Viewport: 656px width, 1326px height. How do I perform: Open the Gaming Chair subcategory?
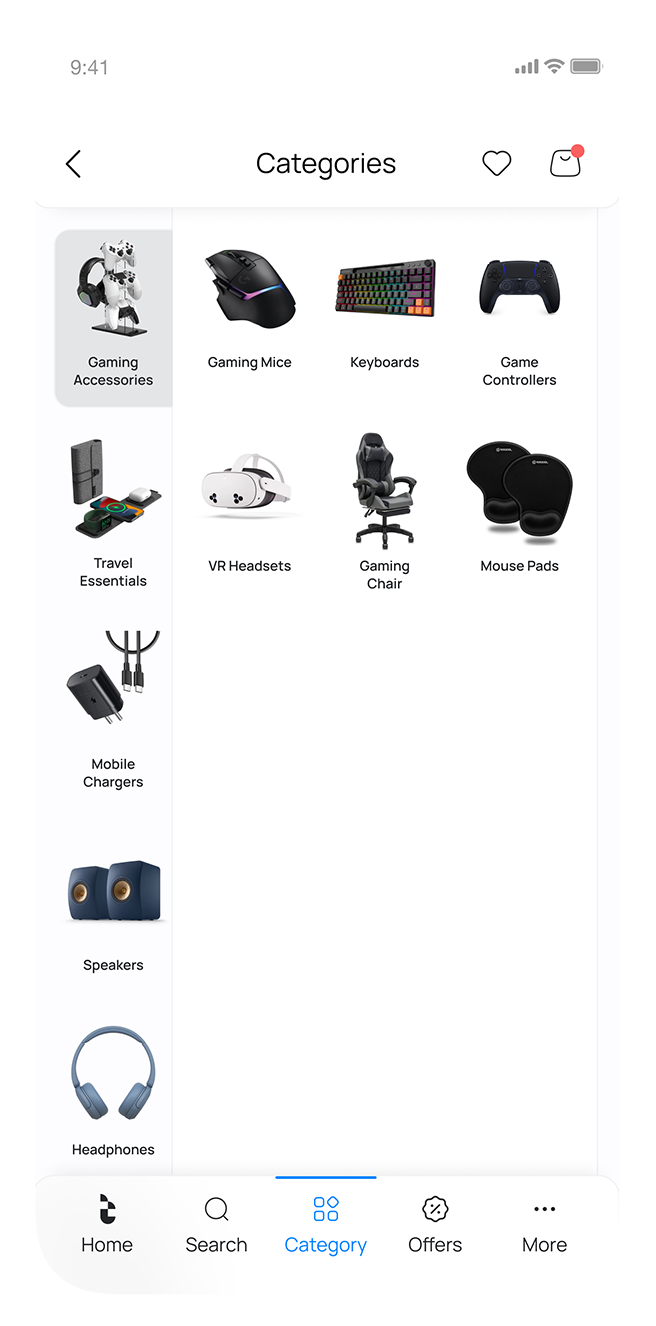tap(385, 508)
